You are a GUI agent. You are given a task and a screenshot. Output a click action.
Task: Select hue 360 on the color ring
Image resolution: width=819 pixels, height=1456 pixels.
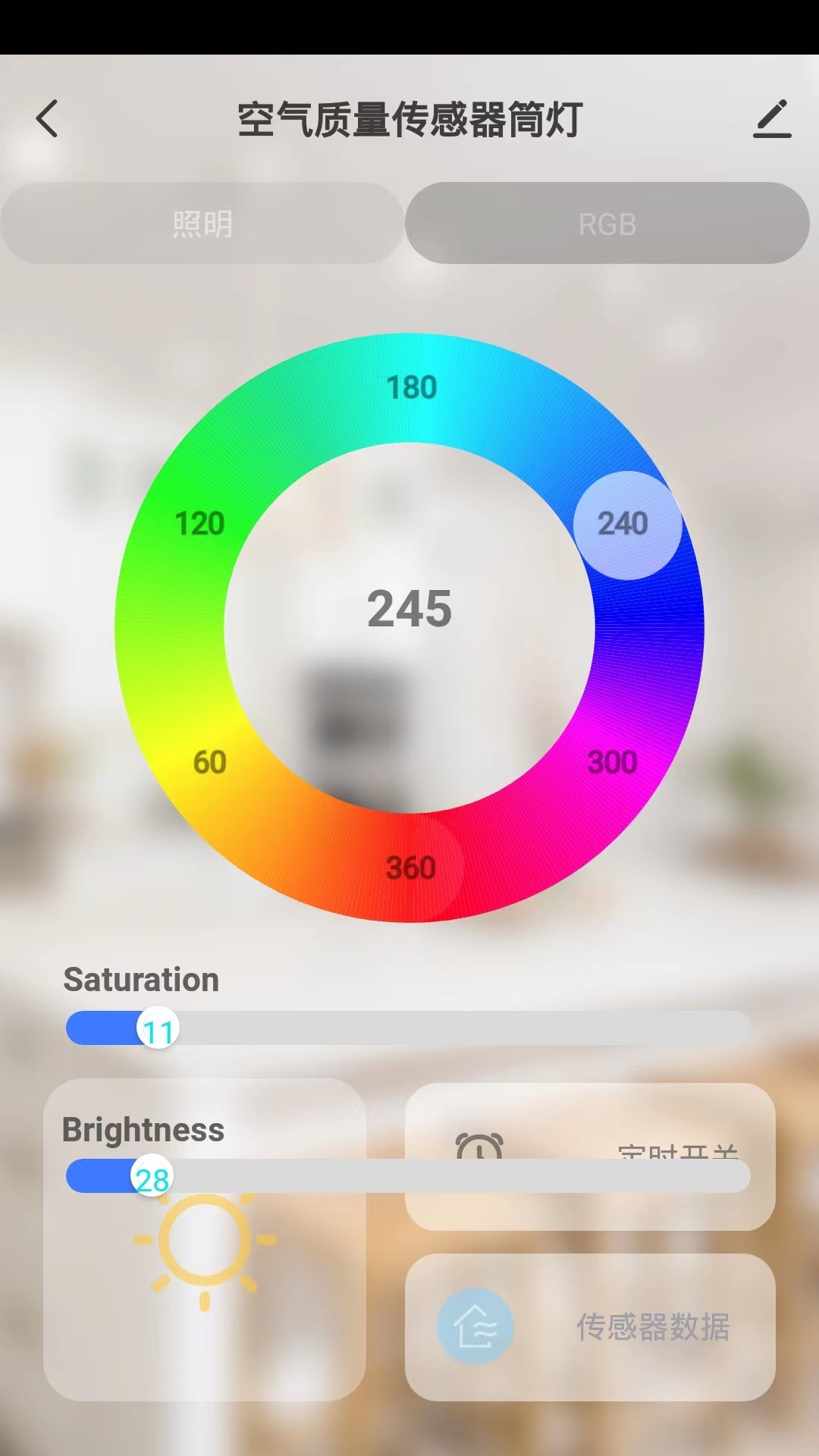click(x=410, y=868)
